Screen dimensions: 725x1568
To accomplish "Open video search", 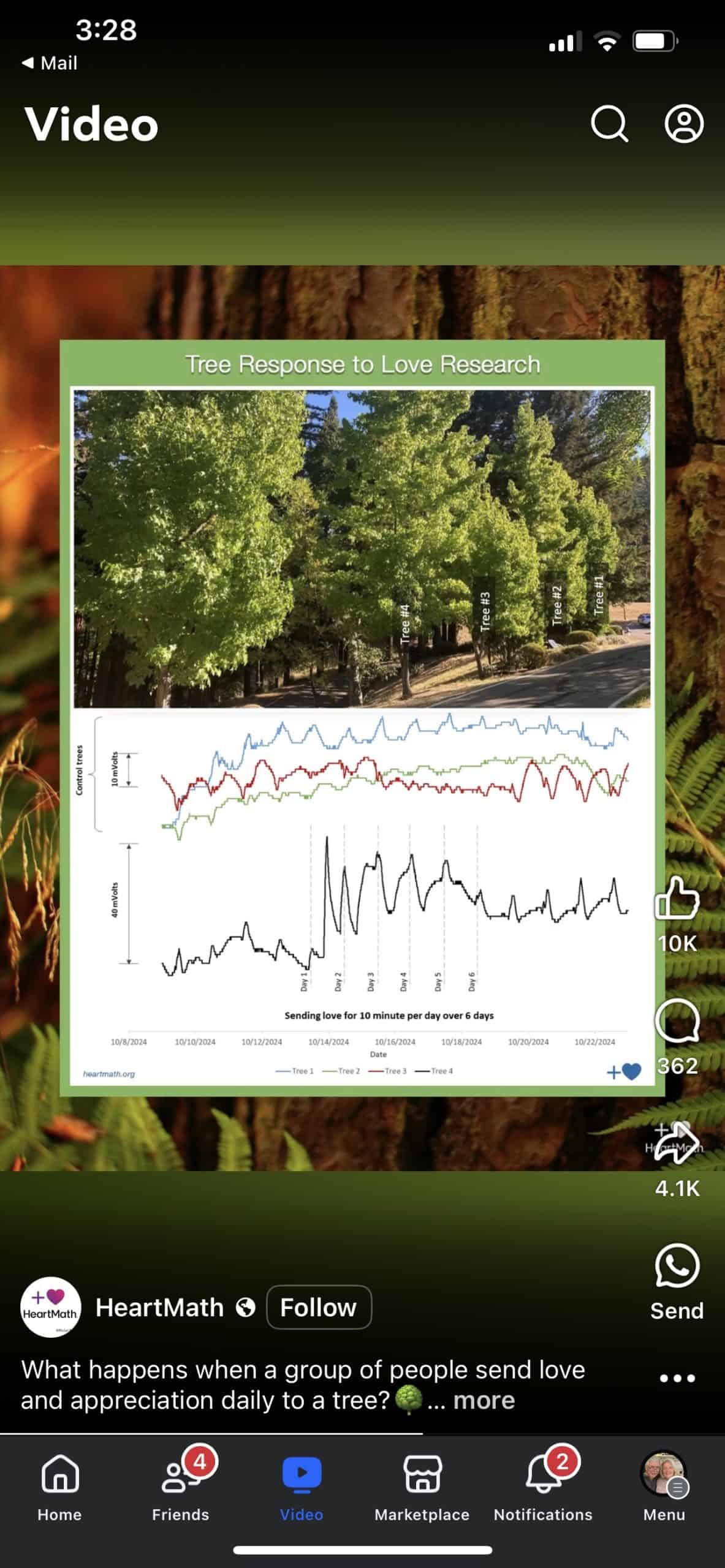I will (609, 124).
